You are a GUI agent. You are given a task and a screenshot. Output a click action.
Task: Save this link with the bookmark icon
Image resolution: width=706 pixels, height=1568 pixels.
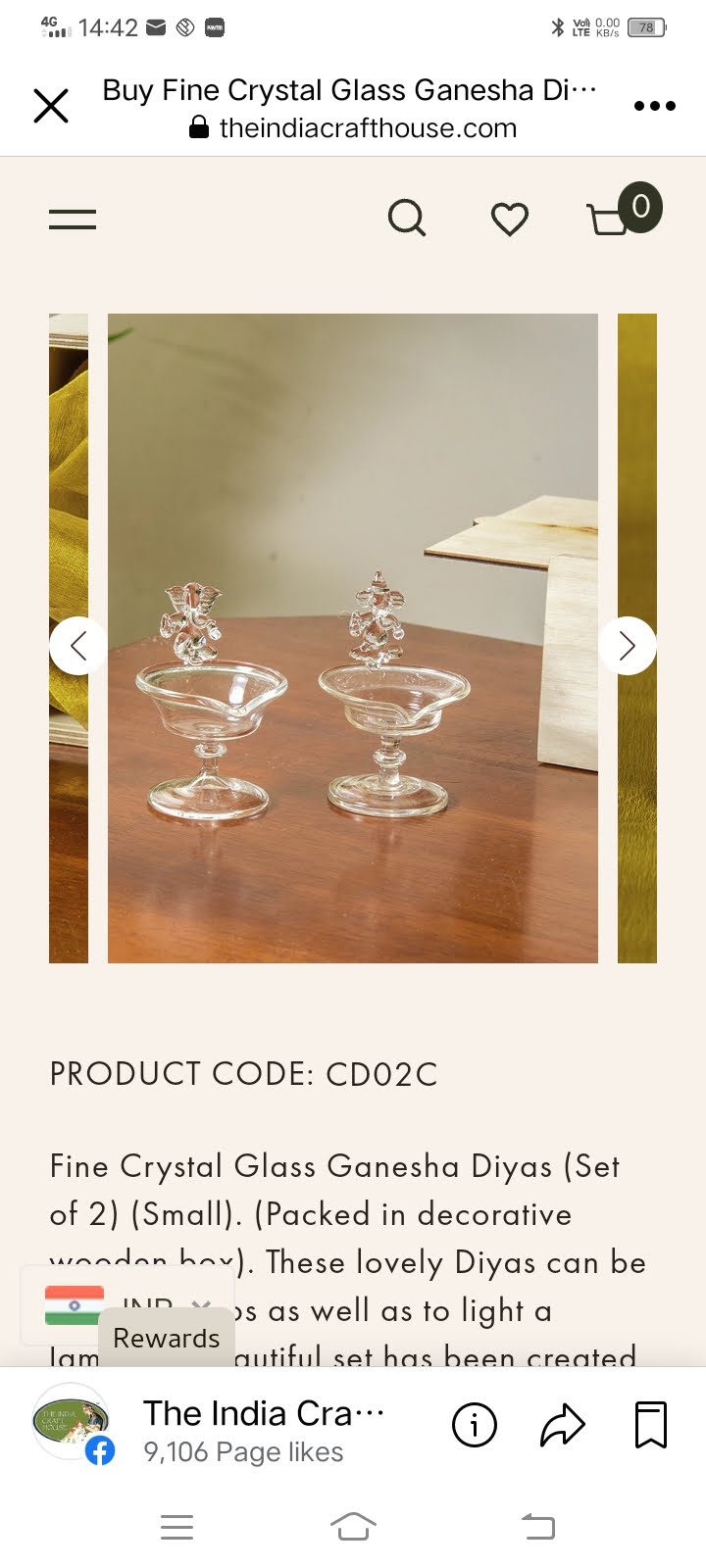click(651, 1426)
